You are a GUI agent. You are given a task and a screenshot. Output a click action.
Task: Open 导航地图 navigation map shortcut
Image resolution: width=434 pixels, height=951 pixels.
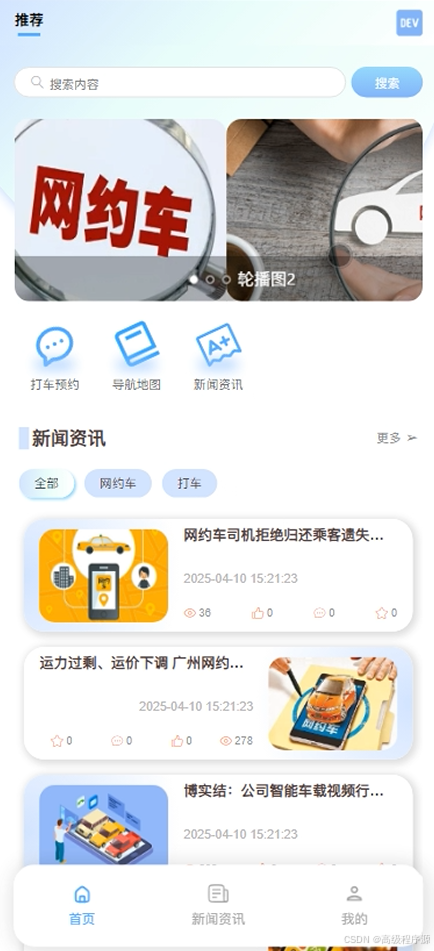coord(136,357)
